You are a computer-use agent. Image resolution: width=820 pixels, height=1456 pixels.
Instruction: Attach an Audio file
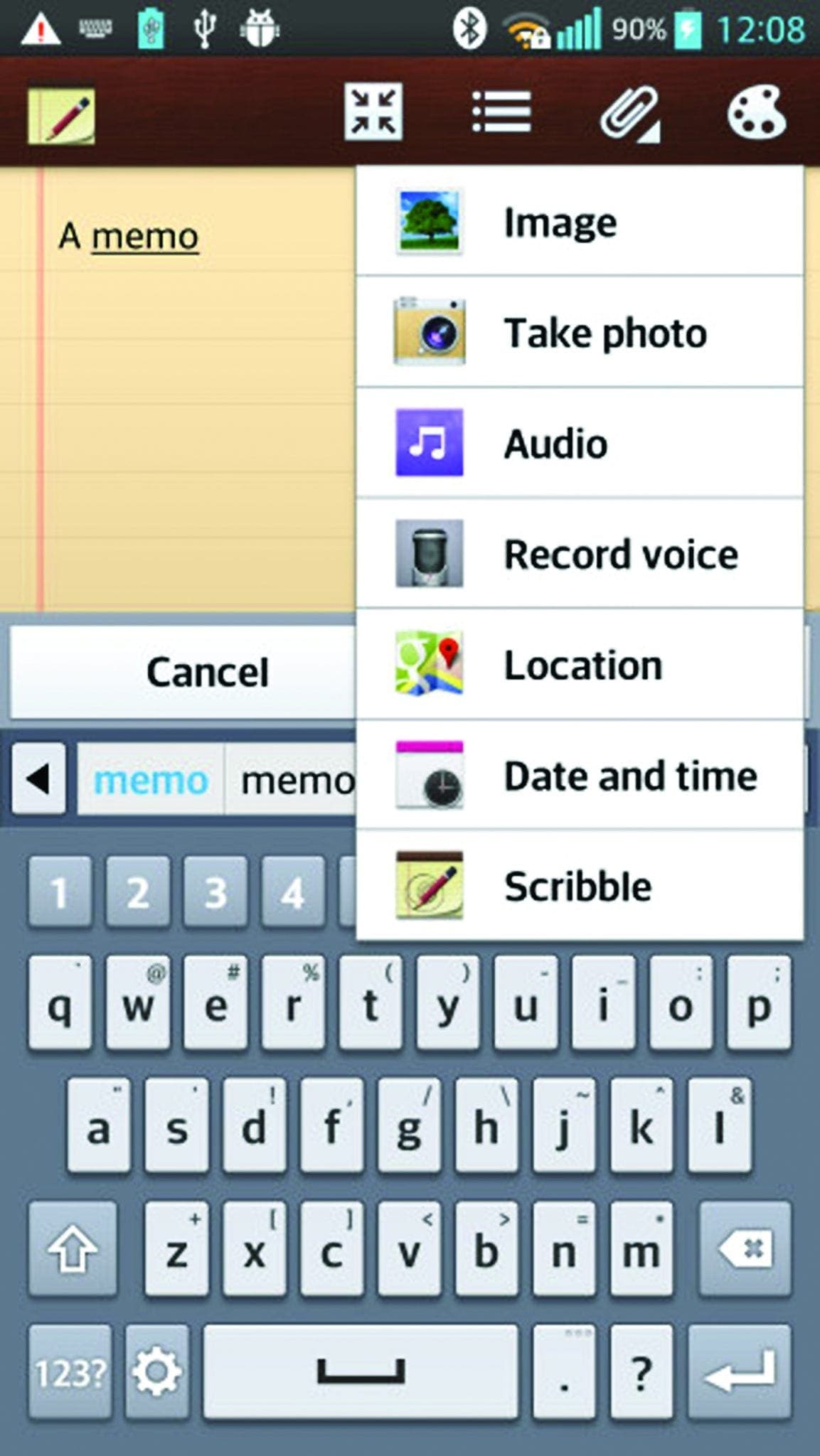(580, 444)
